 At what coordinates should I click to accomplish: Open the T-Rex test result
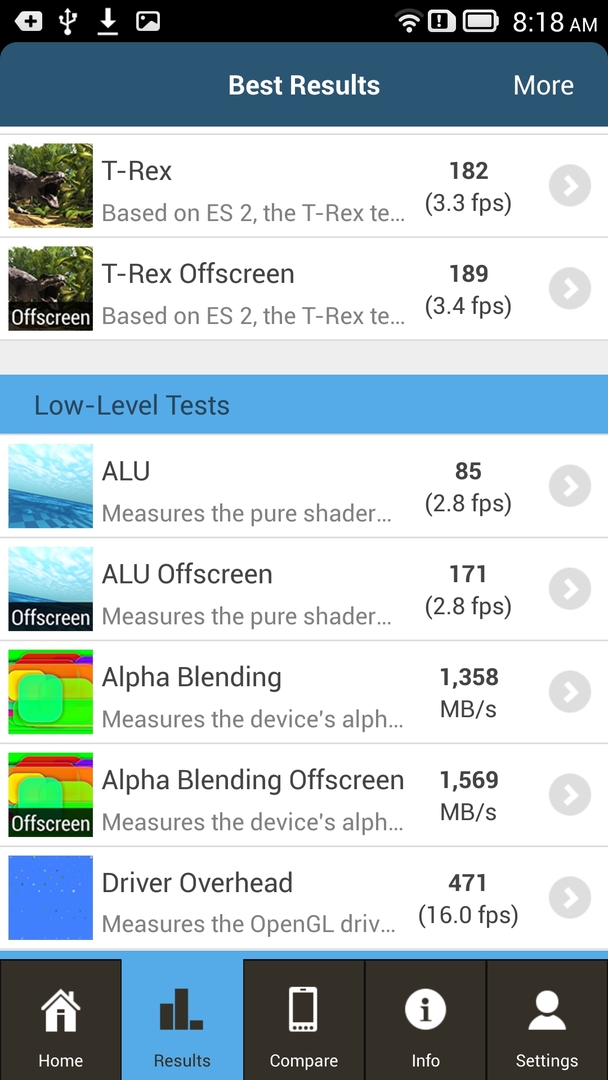300,187
